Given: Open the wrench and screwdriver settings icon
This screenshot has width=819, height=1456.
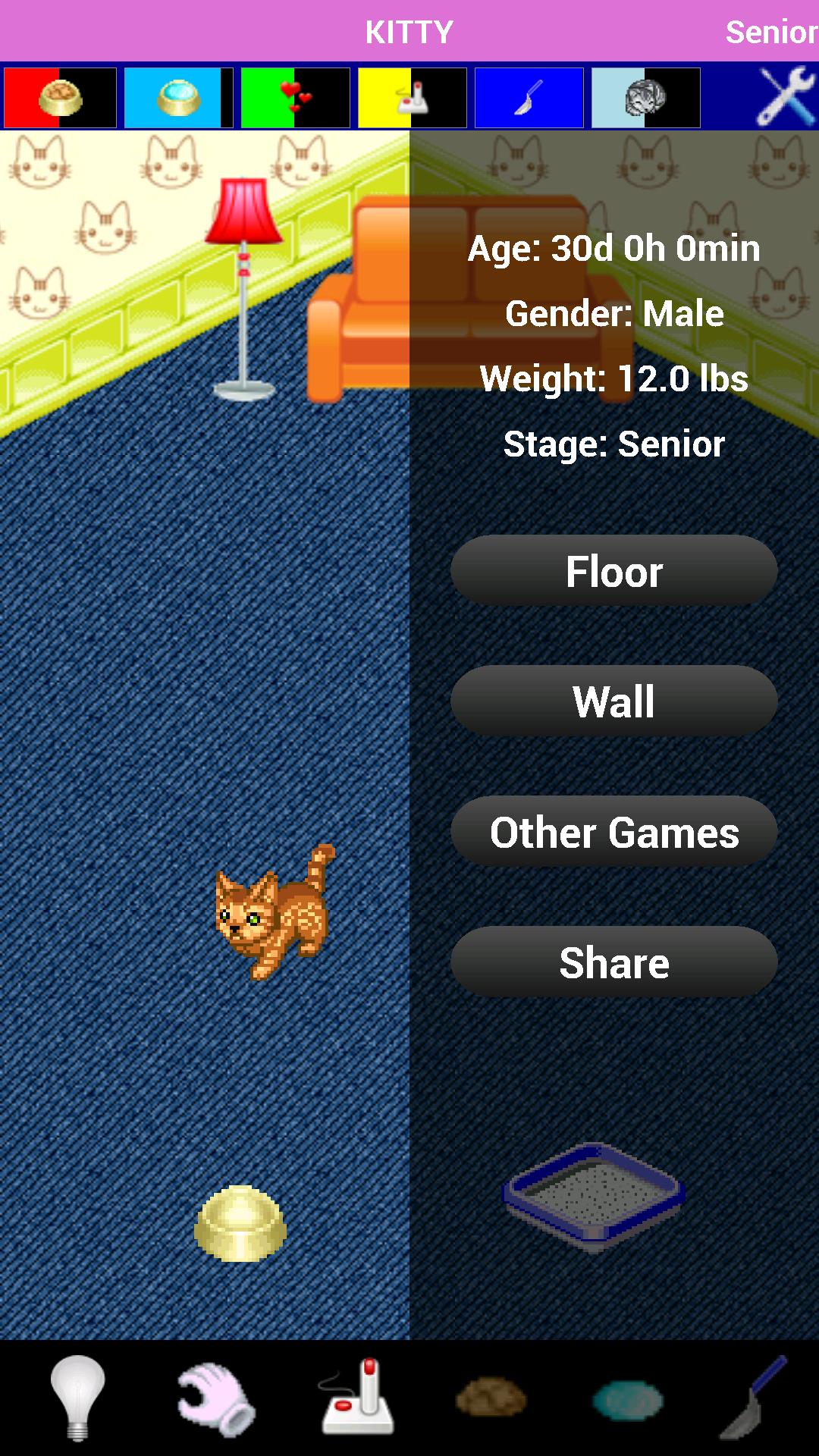Looking at the screenshot, I should click(x=786, y=97).
